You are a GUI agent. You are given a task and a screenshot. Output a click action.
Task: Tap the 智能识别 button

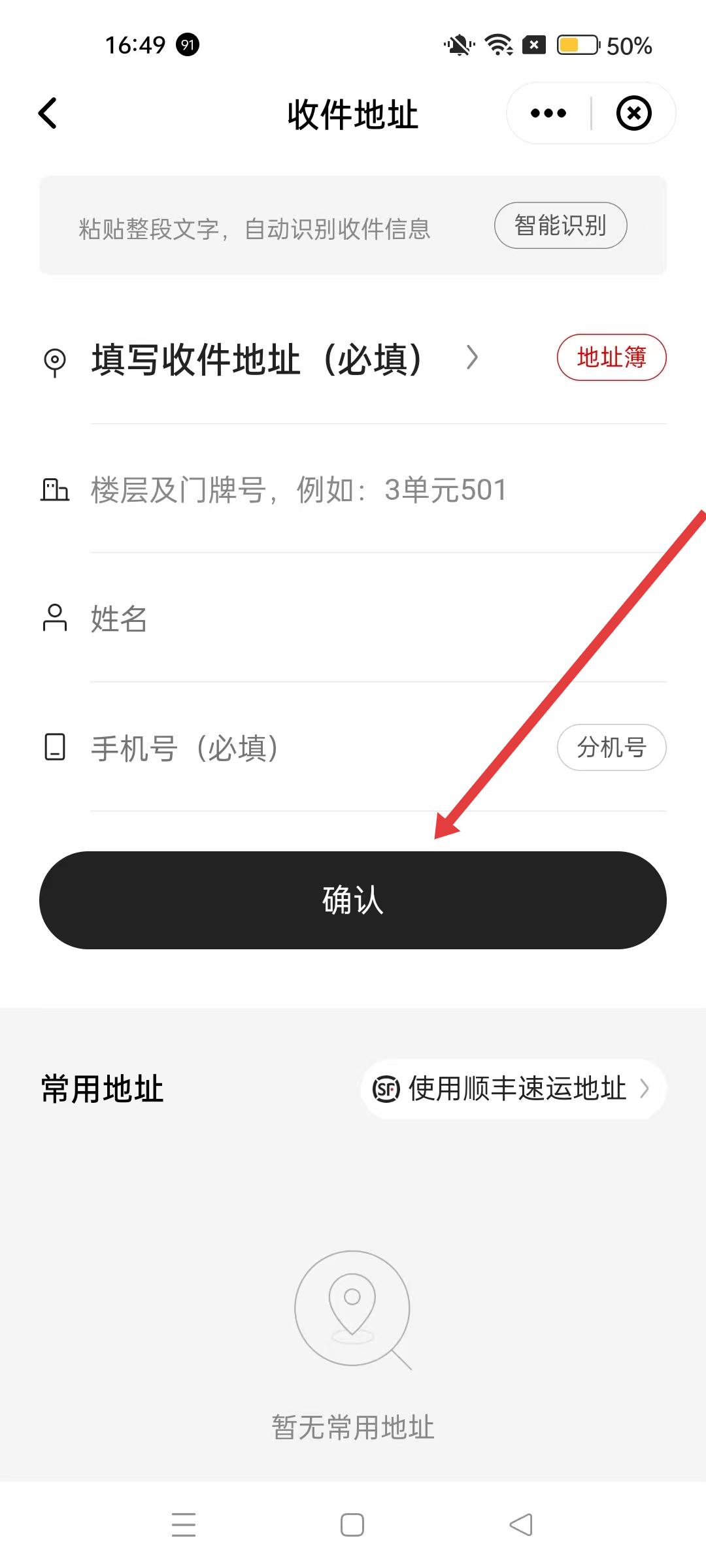coord(560,226)
